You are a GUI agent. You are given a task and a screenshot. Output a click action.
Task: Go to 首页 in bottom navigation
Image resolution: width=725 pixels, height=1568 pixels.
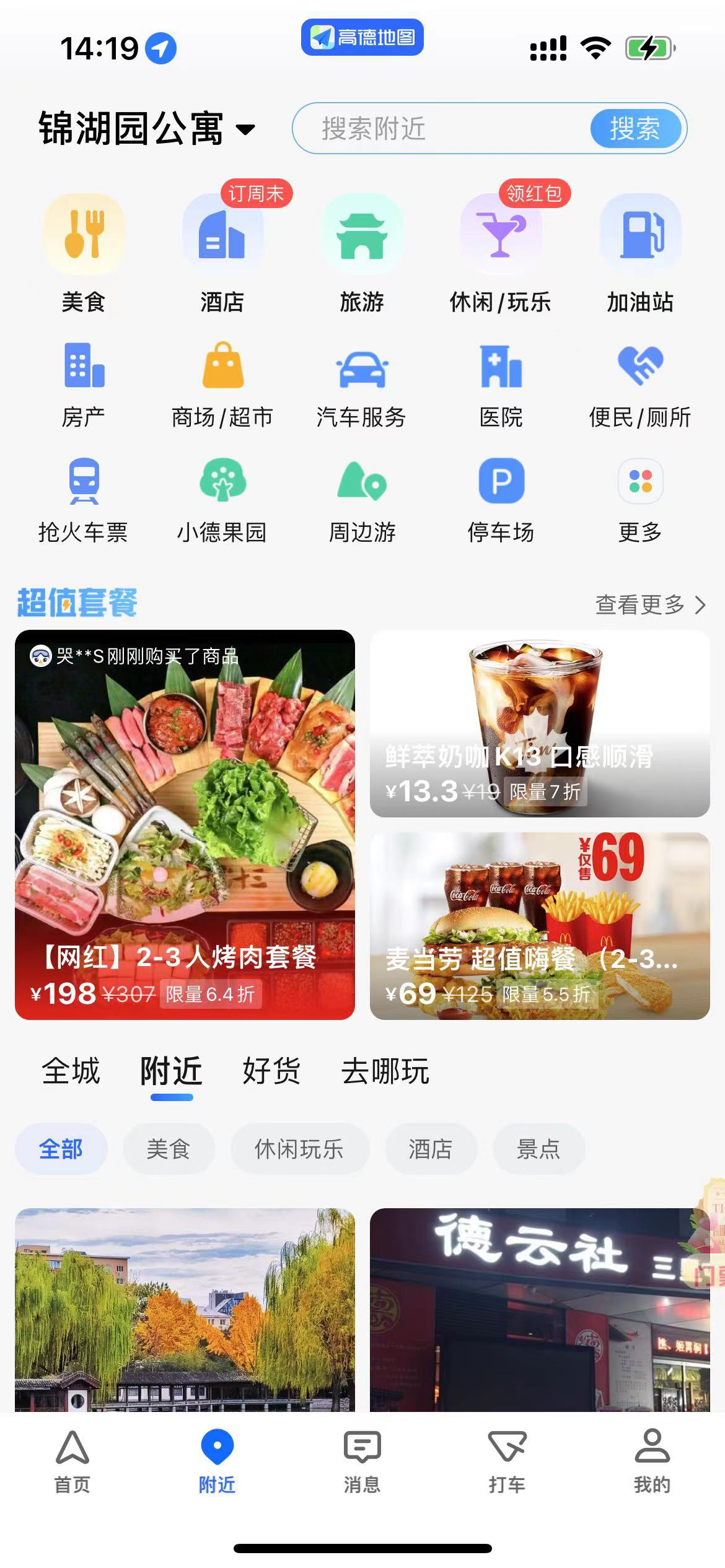(72, 1460)
